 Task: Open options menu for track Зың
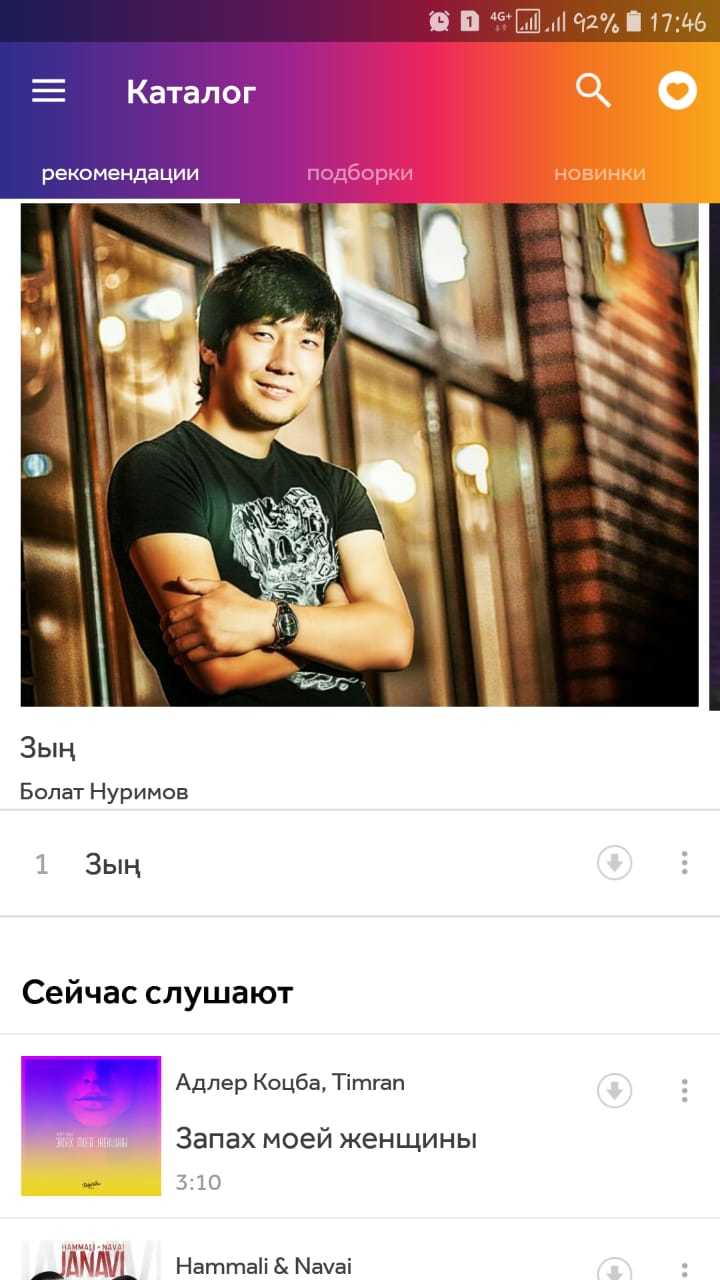pos(684,863)
